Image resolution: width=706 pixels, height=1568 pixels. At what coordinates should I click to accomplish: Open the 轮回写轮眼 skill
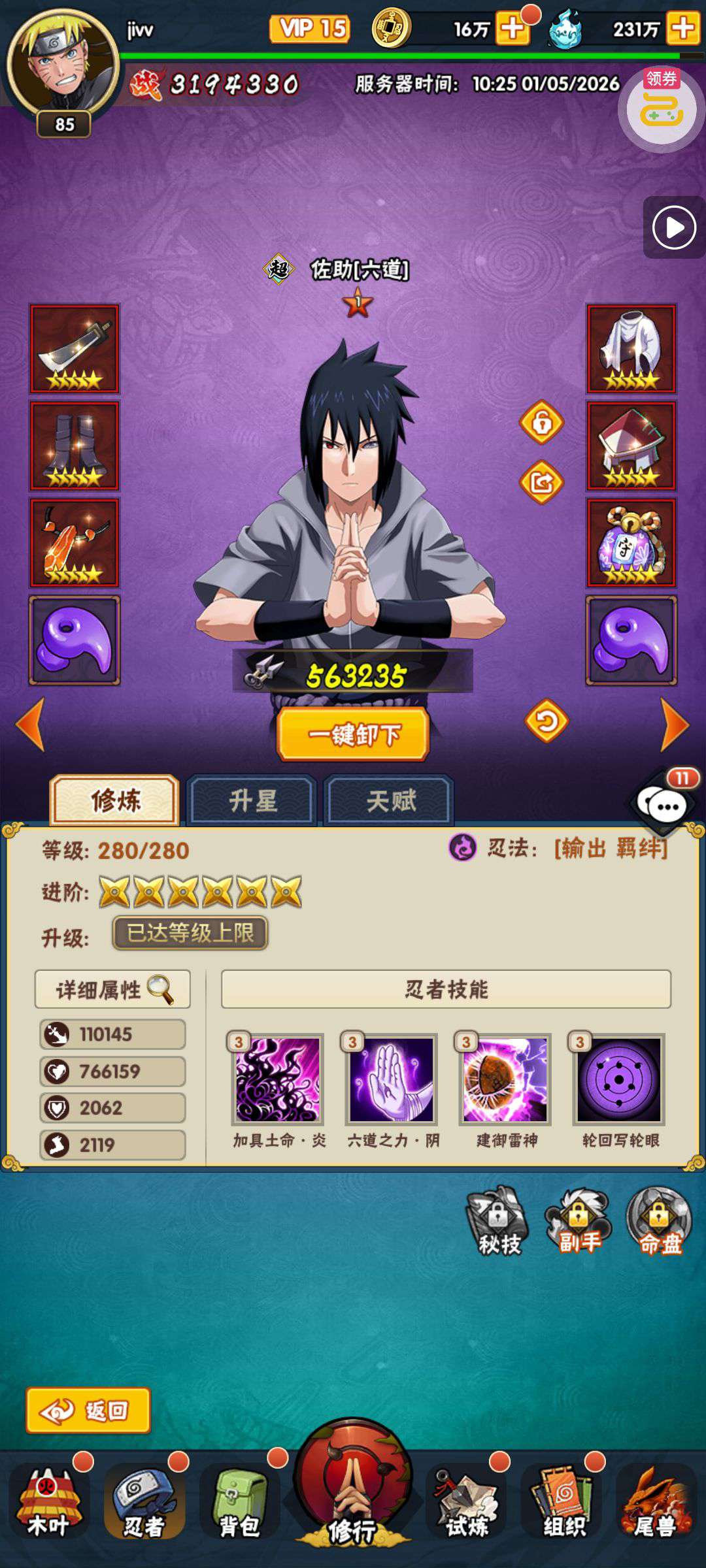(x=619, y=1079)
